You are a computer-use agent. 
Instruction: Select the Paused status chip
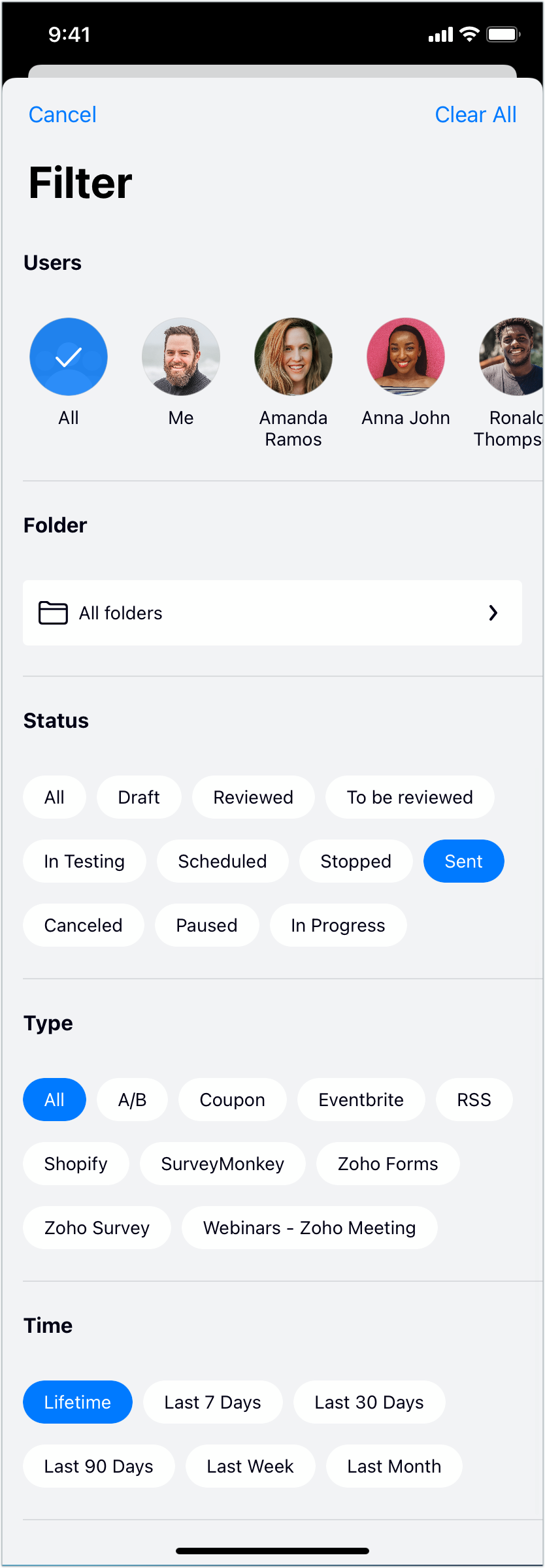click(206, 925)
